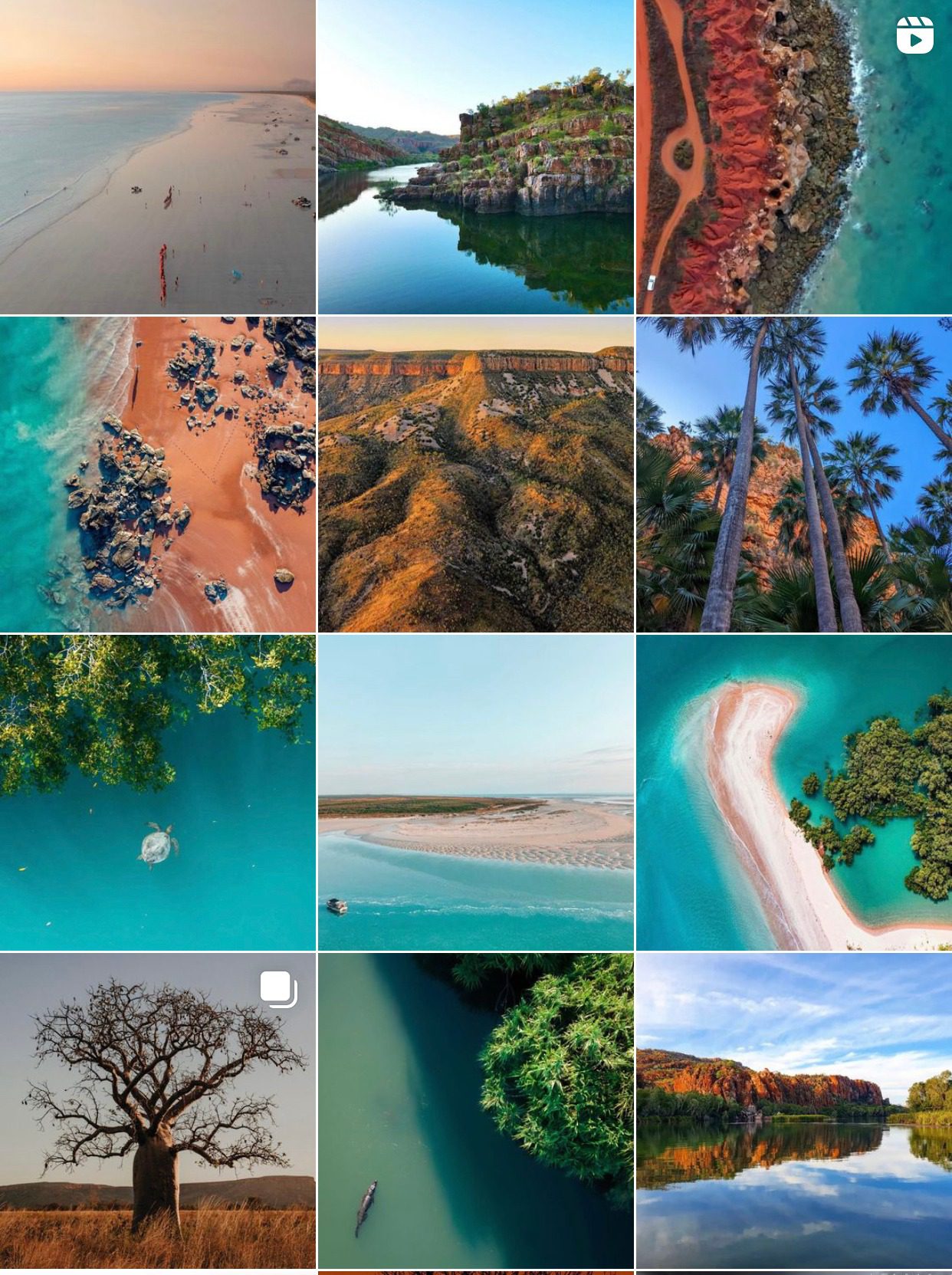Open the river gorge reflection photo

[x=475, y=157]
